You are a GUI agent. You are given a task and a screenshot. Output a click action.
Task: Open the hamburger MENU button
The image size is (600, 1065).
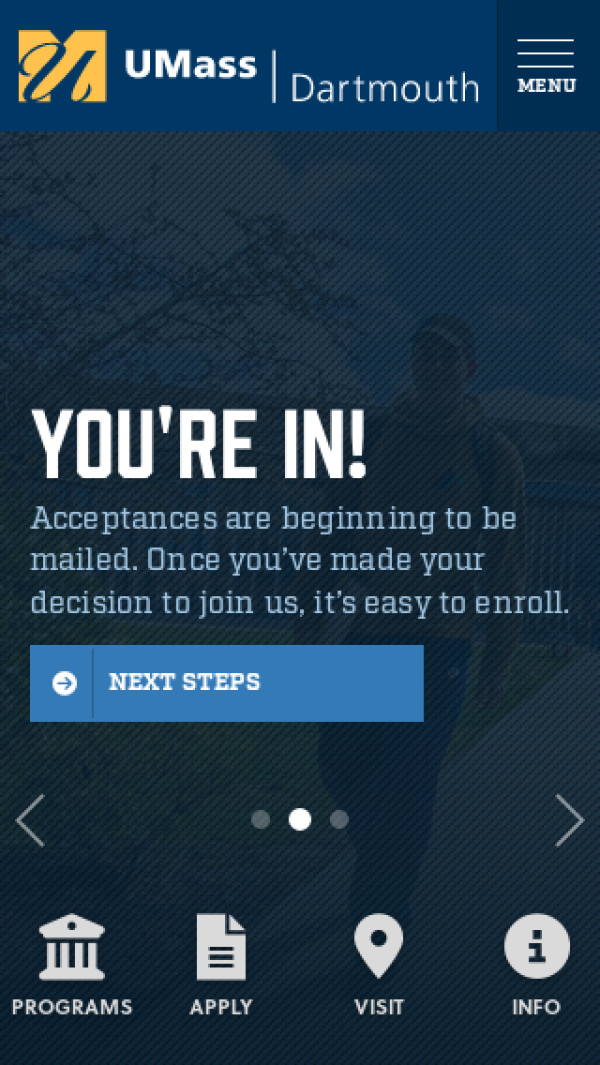click(x=546, y=66)
